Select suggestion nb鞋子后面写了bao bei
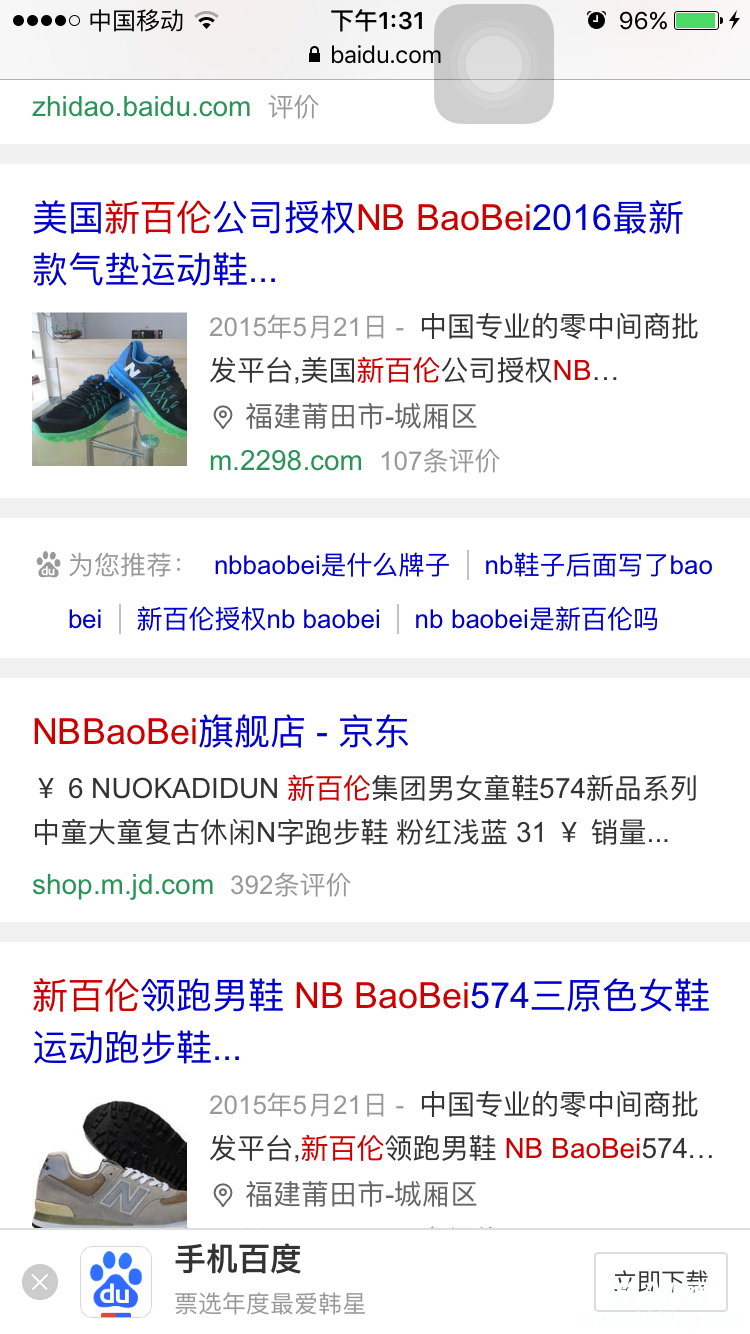750x1334 pixels. point(598,566)
